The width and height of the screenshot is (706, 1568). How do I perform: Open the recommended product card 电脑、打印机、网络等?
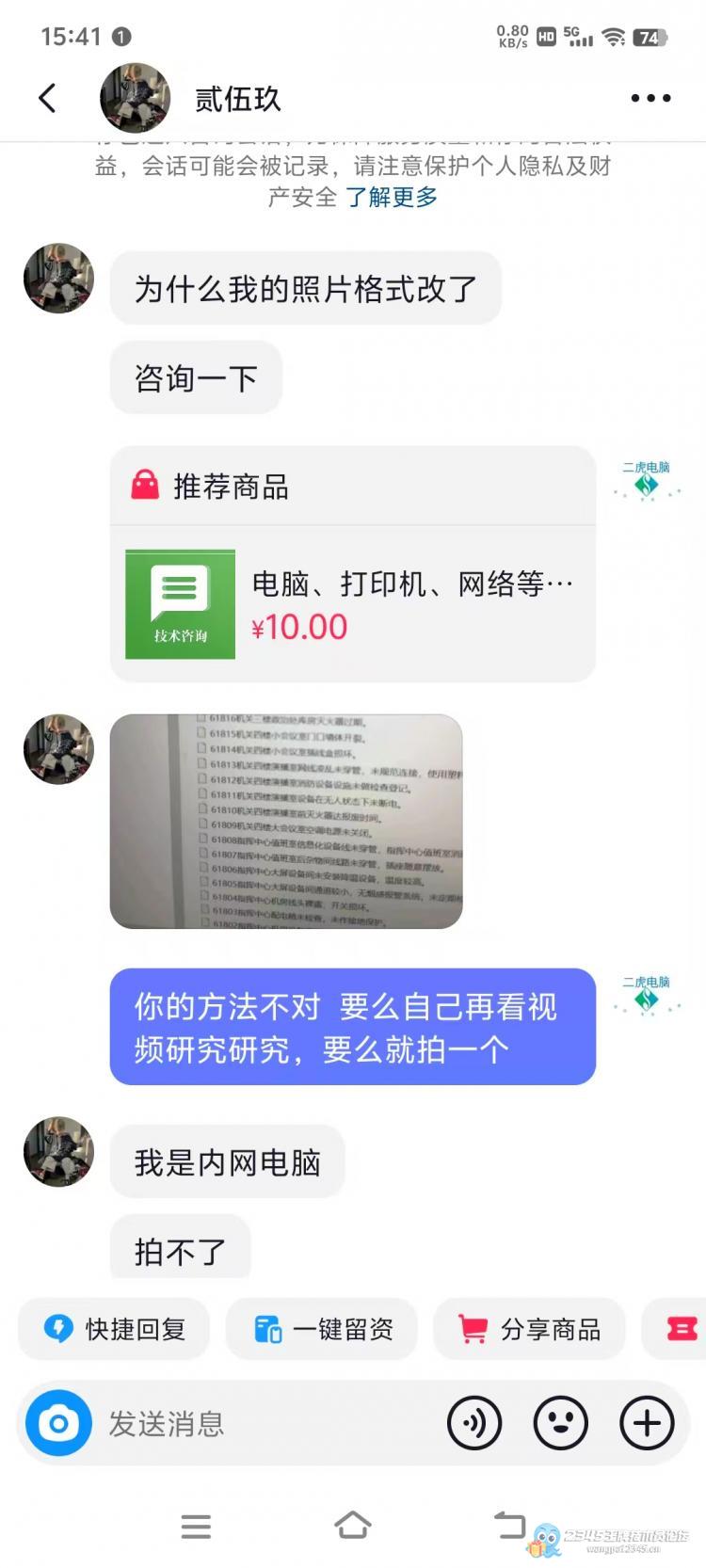coord(353,603)
